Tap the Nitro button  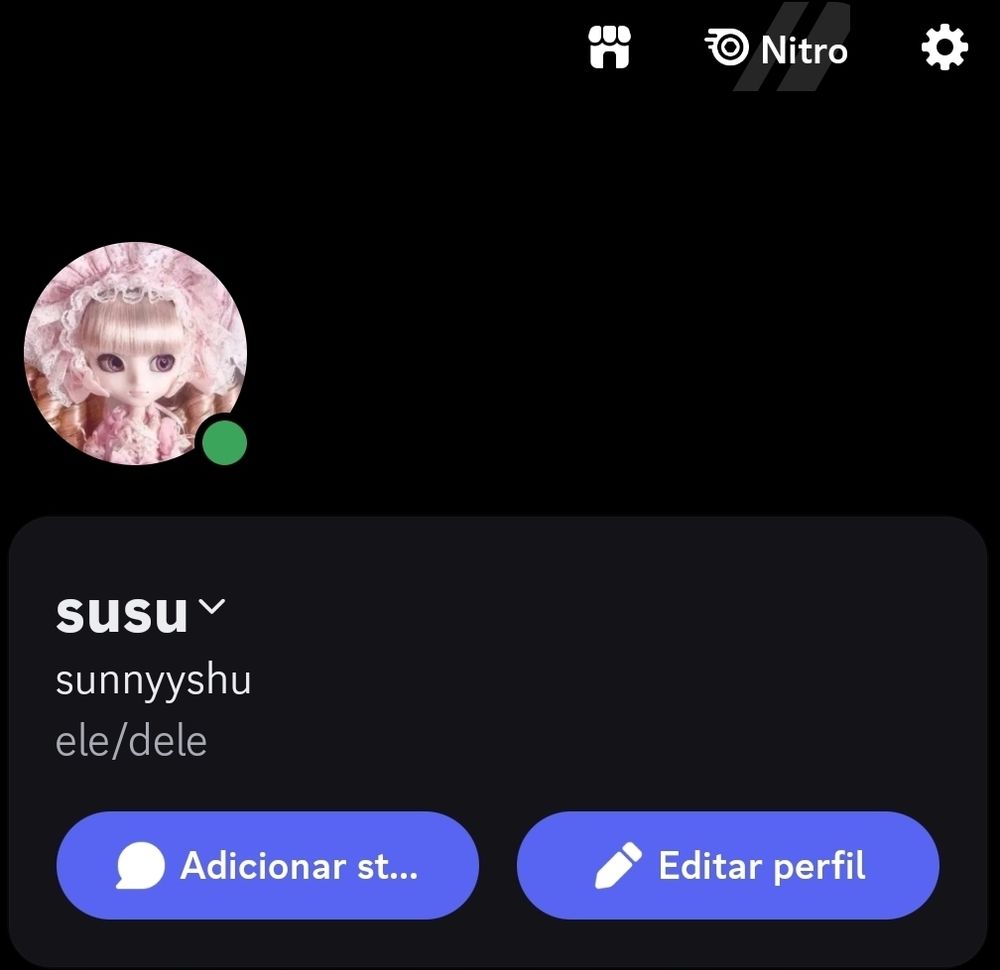click(777, 49)
